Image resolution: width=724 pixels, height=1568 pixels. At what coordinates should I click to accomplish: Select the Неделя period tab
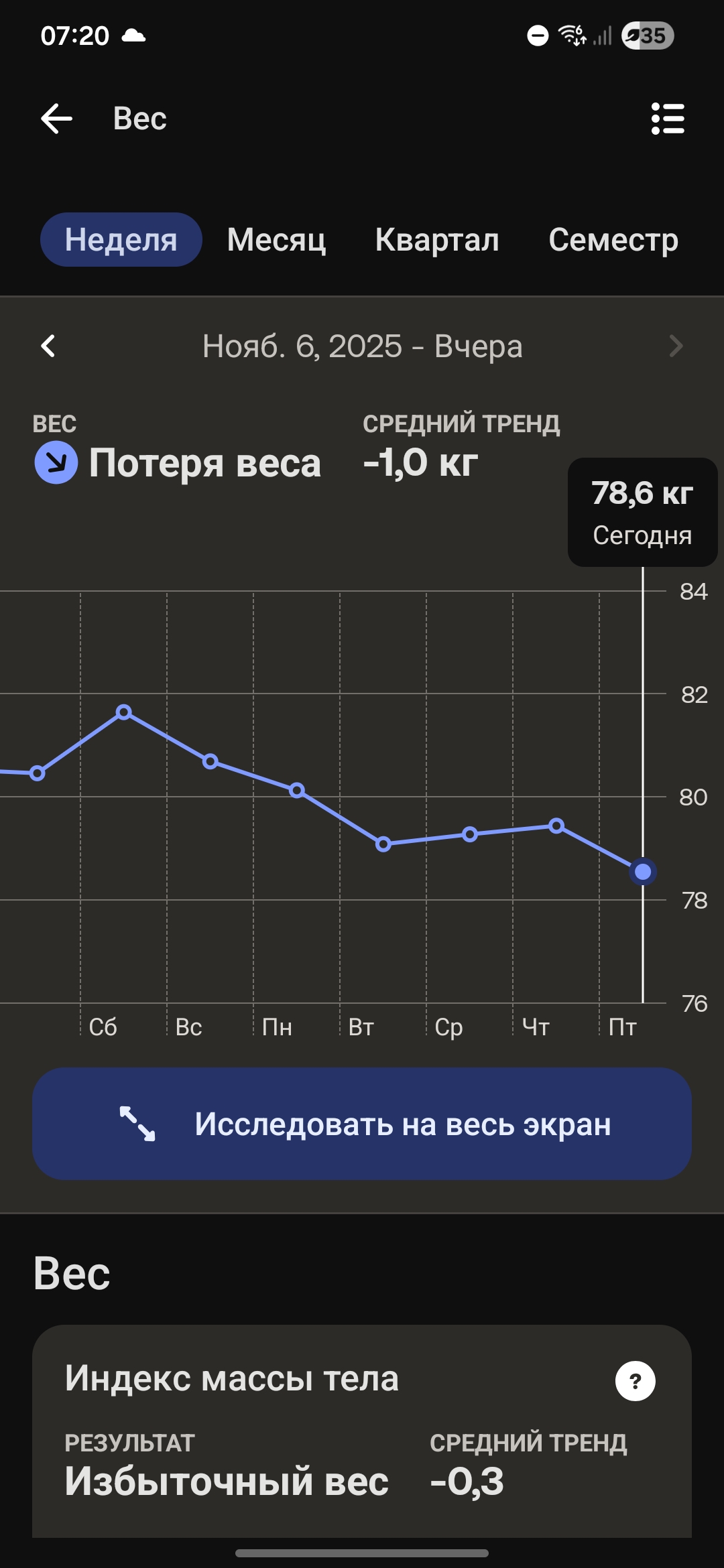pyautogui.click(x=121, y=240)
